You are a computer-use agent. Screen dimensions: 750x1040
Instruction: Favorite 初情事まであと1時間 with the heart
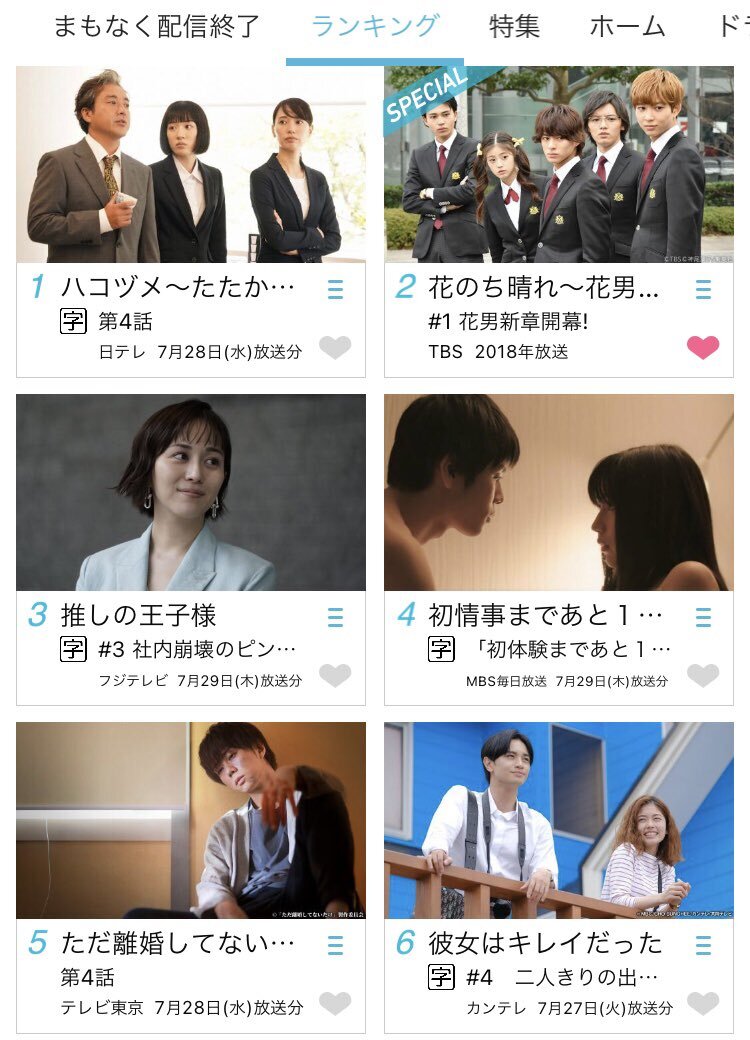pos(703,676)
